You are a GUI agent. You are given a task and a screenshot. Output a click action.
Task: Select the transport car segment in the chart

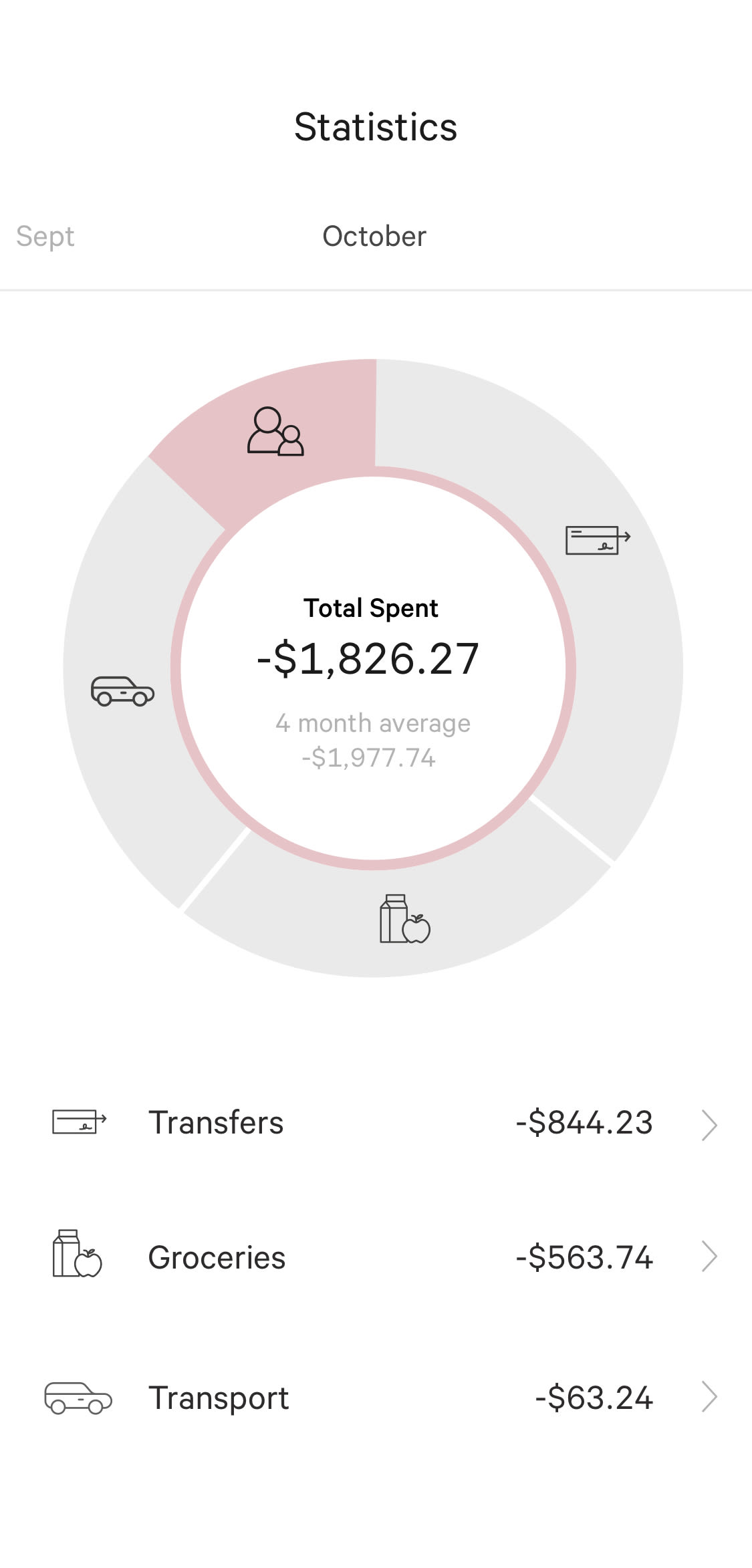pyautogui.click(x=122, y=691)
